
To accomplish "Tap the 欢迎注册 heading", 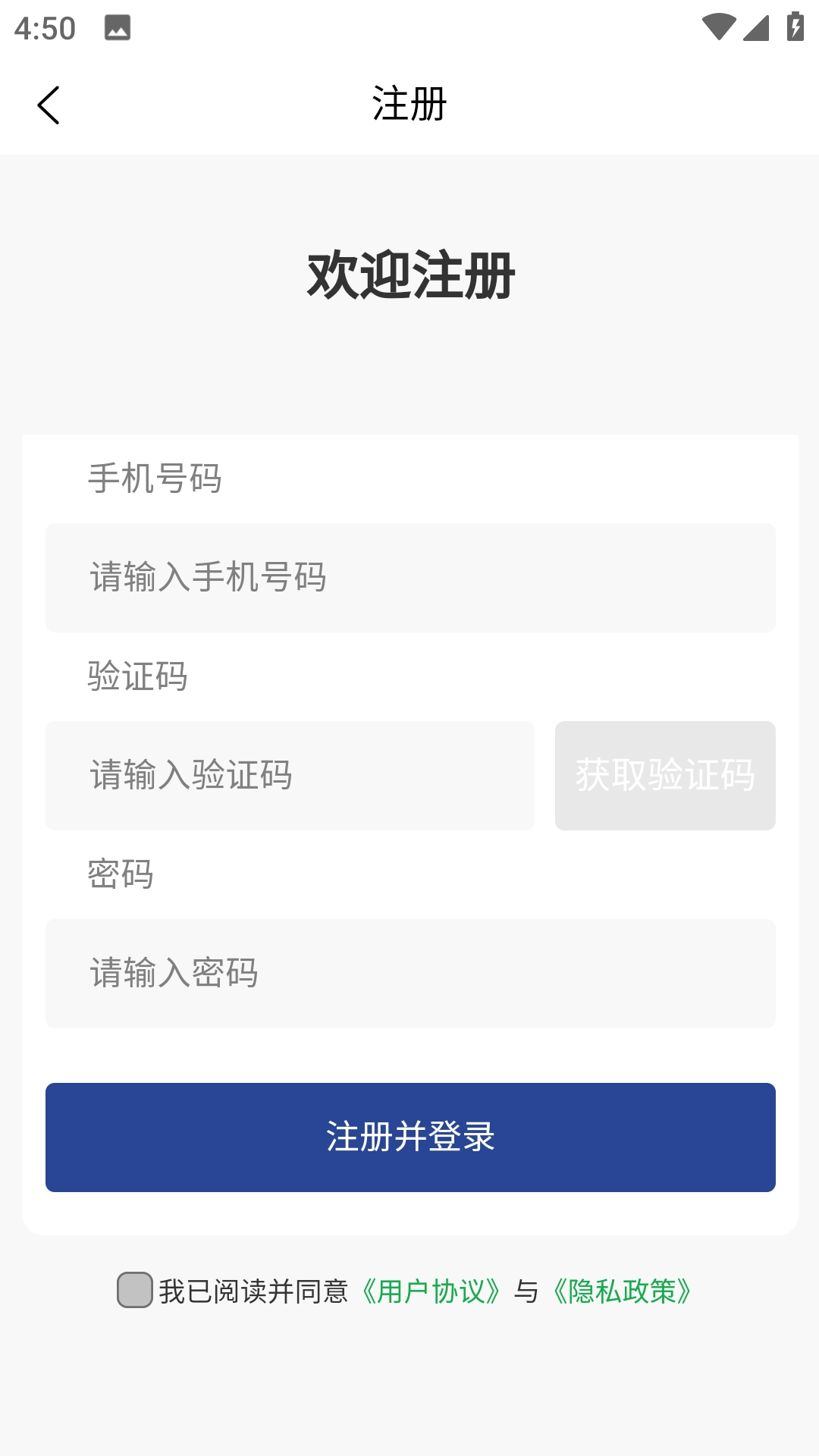I will click(x=409, y=275).
